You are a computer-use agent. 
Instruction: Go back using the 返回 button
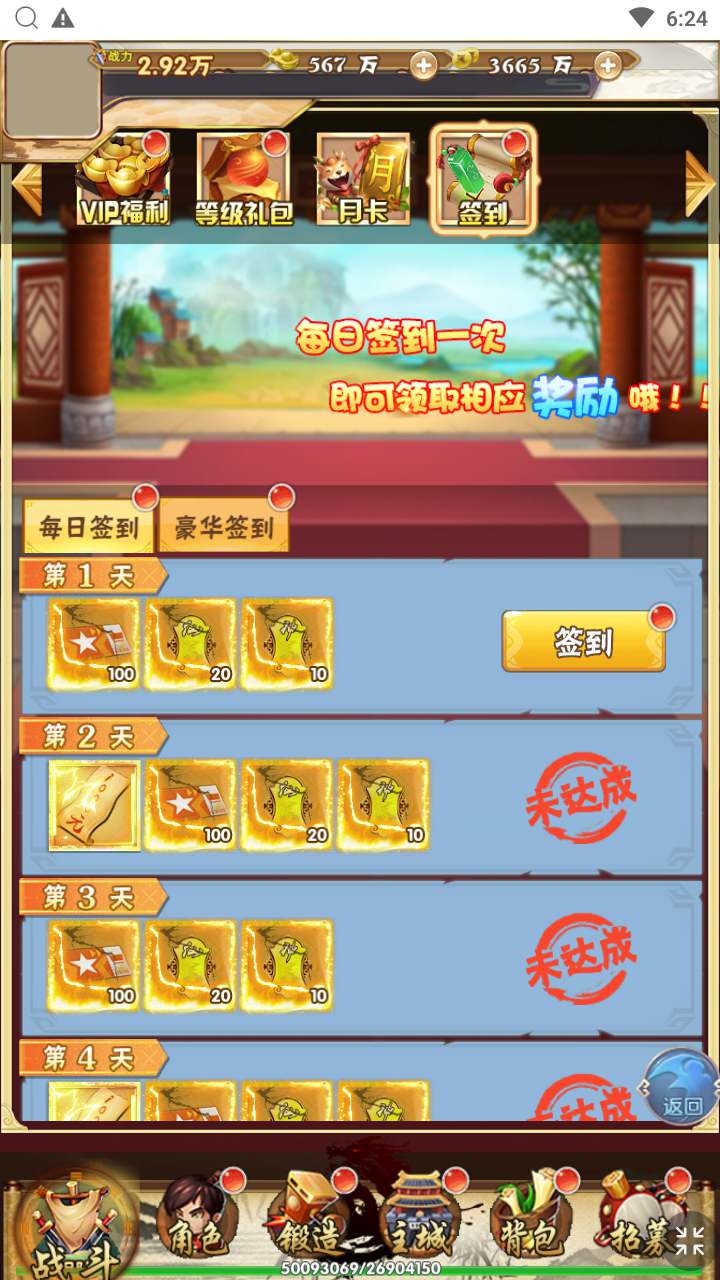(x=681, y=1088)
